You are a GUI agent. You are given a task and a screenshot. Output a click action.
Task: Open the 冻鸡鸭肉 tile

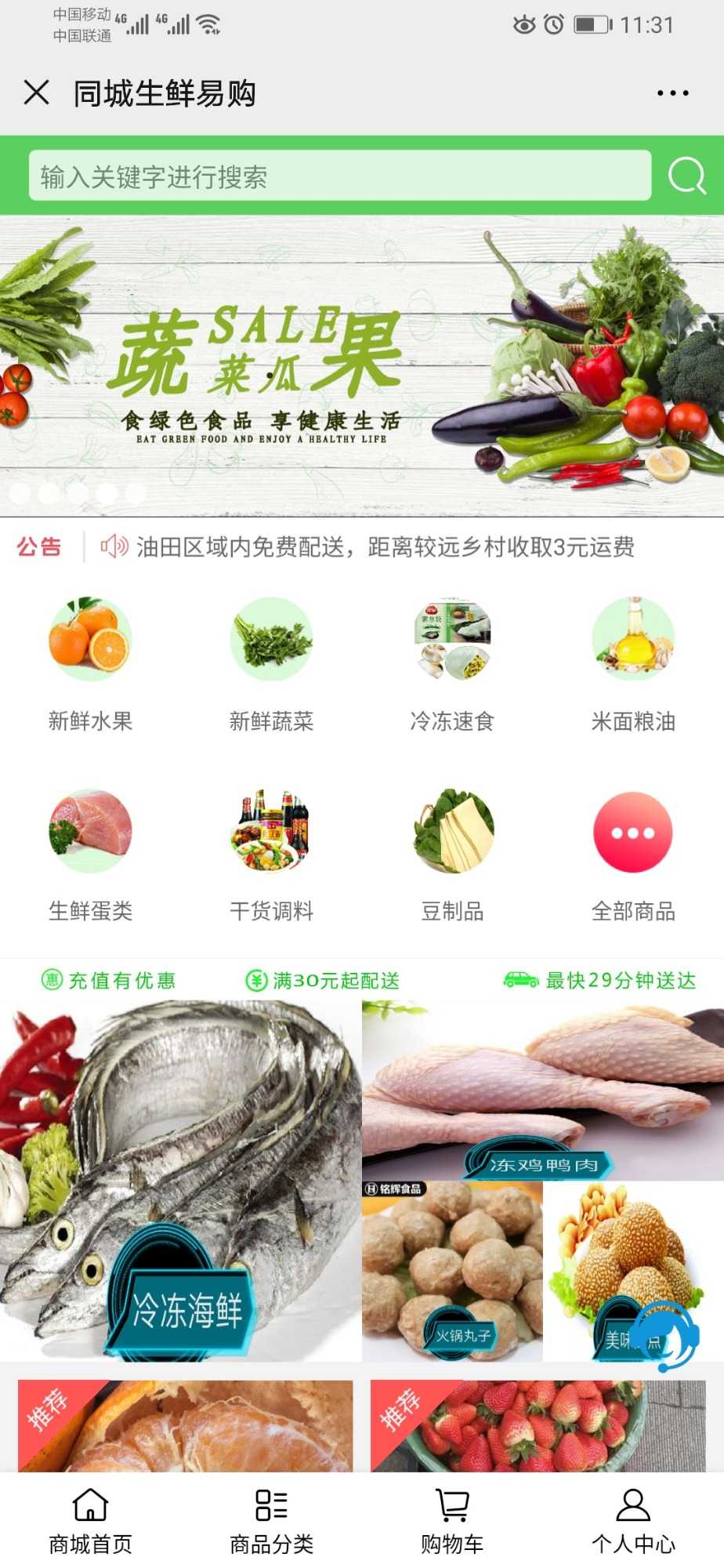point(543,1091)
